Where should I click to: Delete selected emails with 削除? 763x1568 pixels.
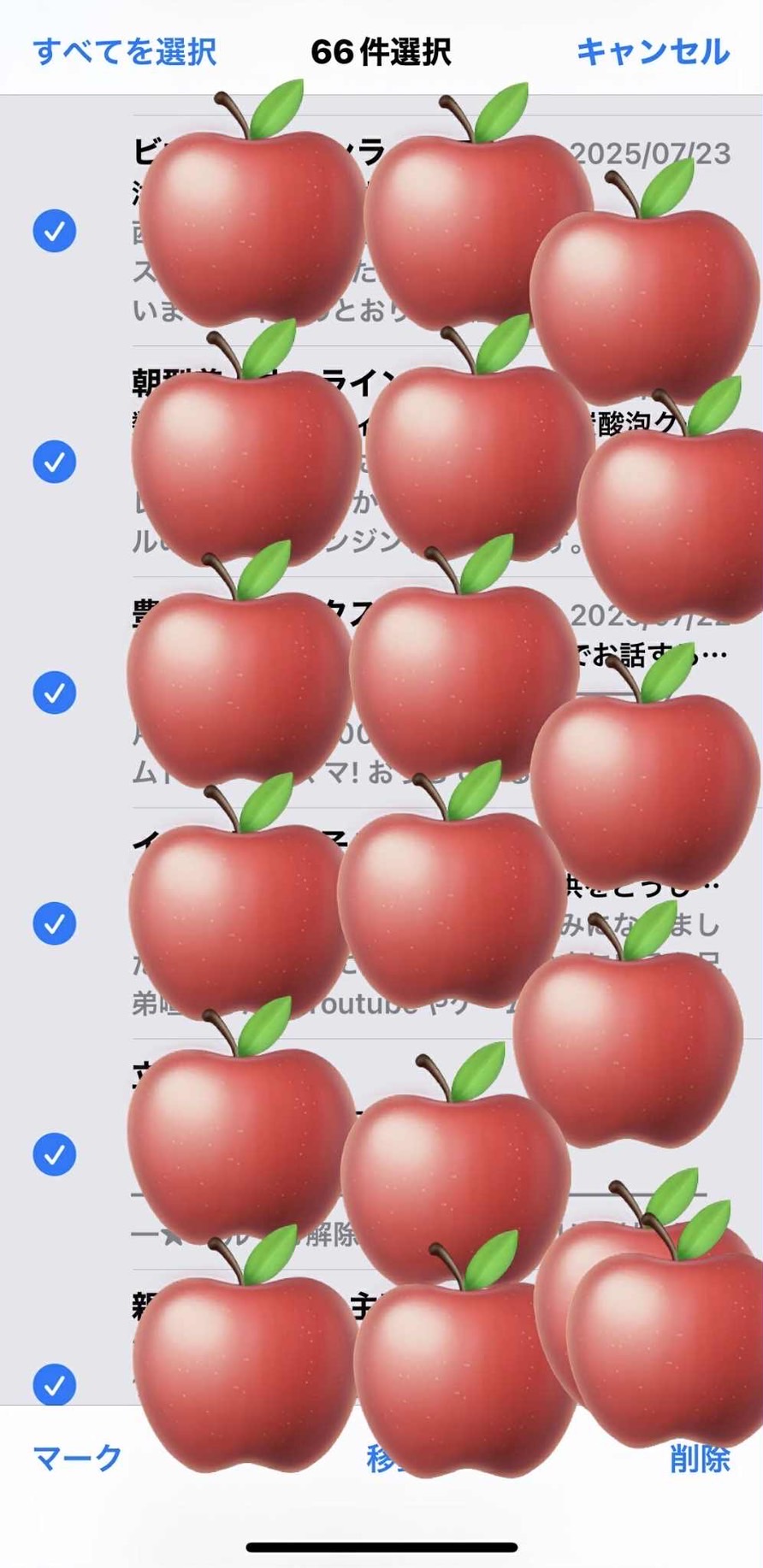[700, 1459]
